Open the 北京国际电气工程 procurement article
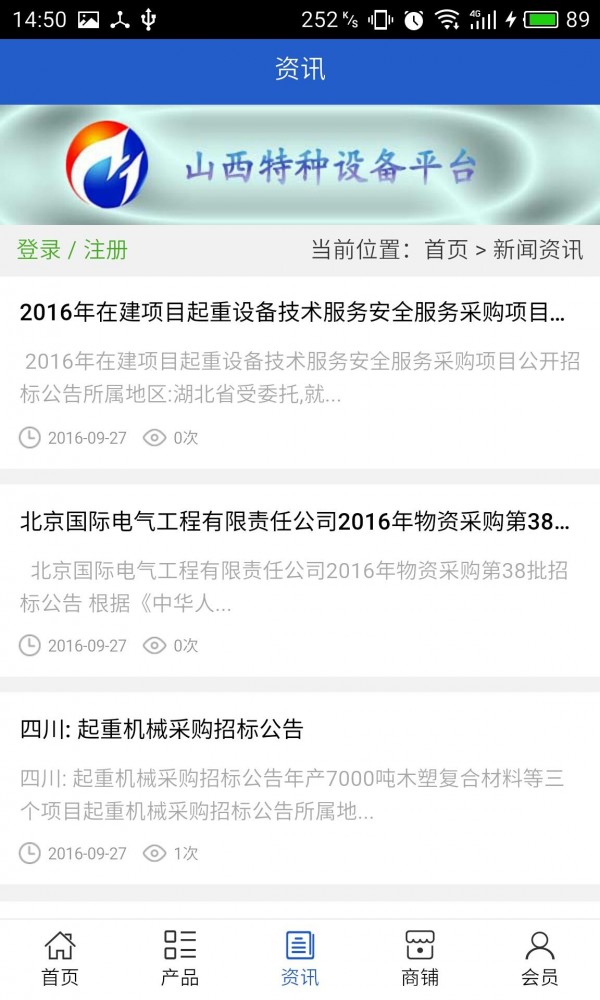 pyautogui.click(x=300, y=581)
